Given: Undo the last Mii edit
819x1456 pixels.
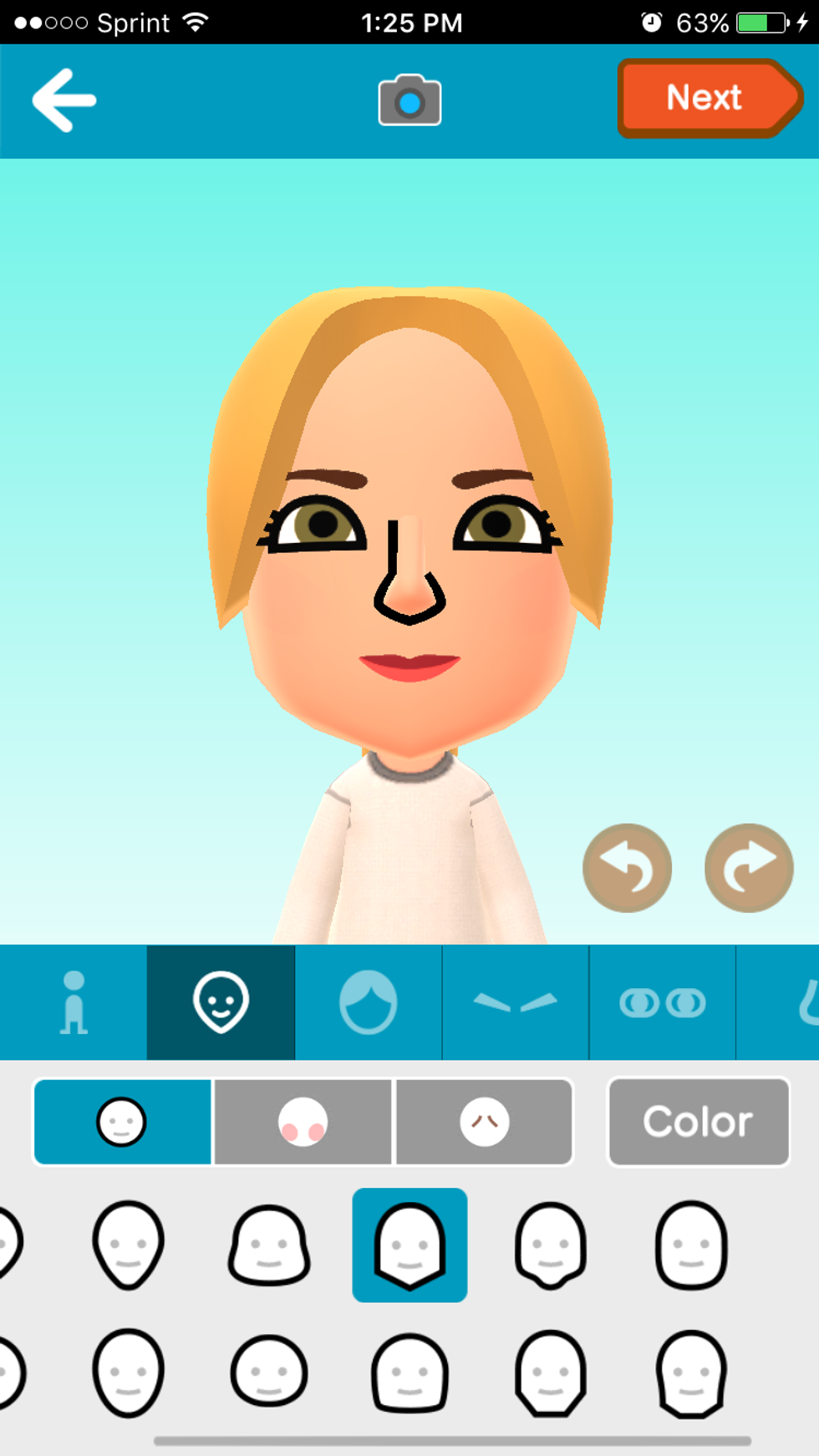Looking at the screenshot, I should [x=627, y=868].
